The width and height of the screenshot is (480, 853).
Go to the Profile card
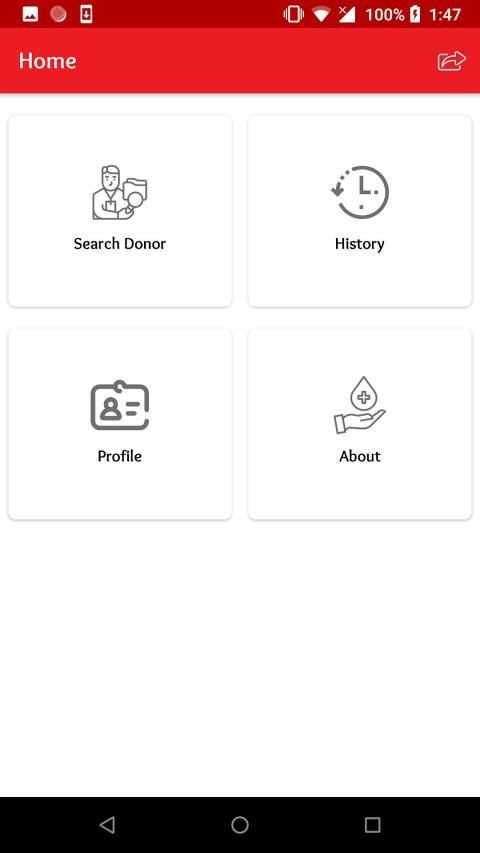click(120, 424)
